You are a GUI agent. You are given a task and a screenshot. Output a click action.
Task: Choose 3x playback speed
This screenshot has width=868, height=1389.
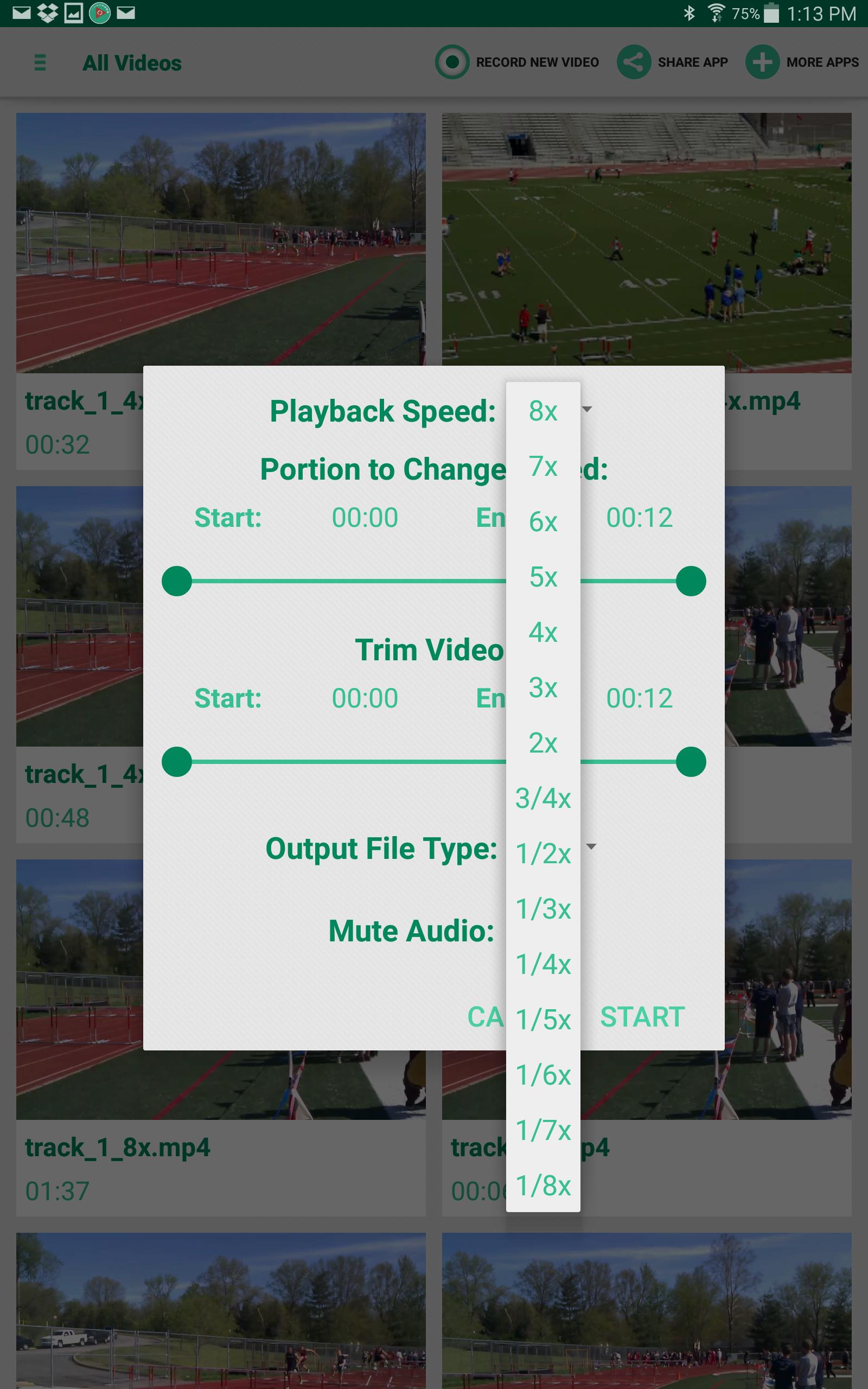[x=542, y=687]
